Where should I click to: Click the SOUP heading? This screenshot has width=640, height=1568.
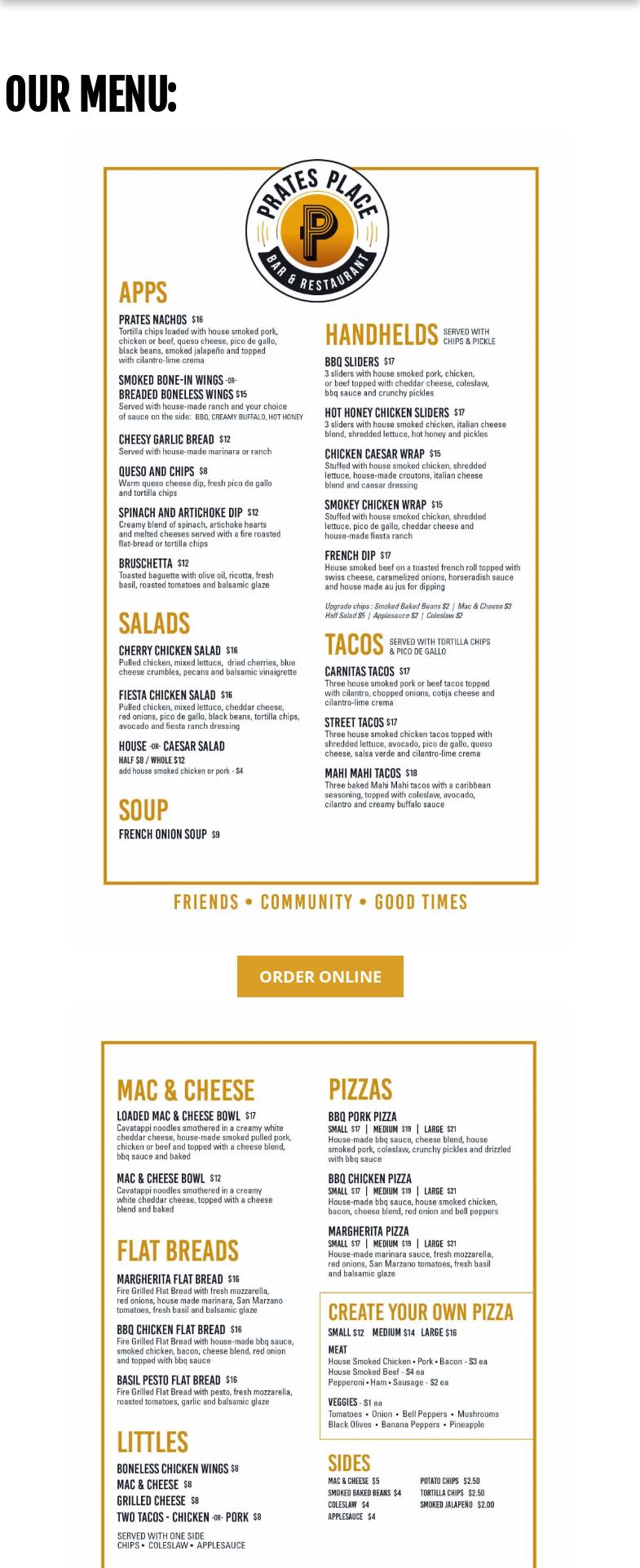[x=143, y=810]
